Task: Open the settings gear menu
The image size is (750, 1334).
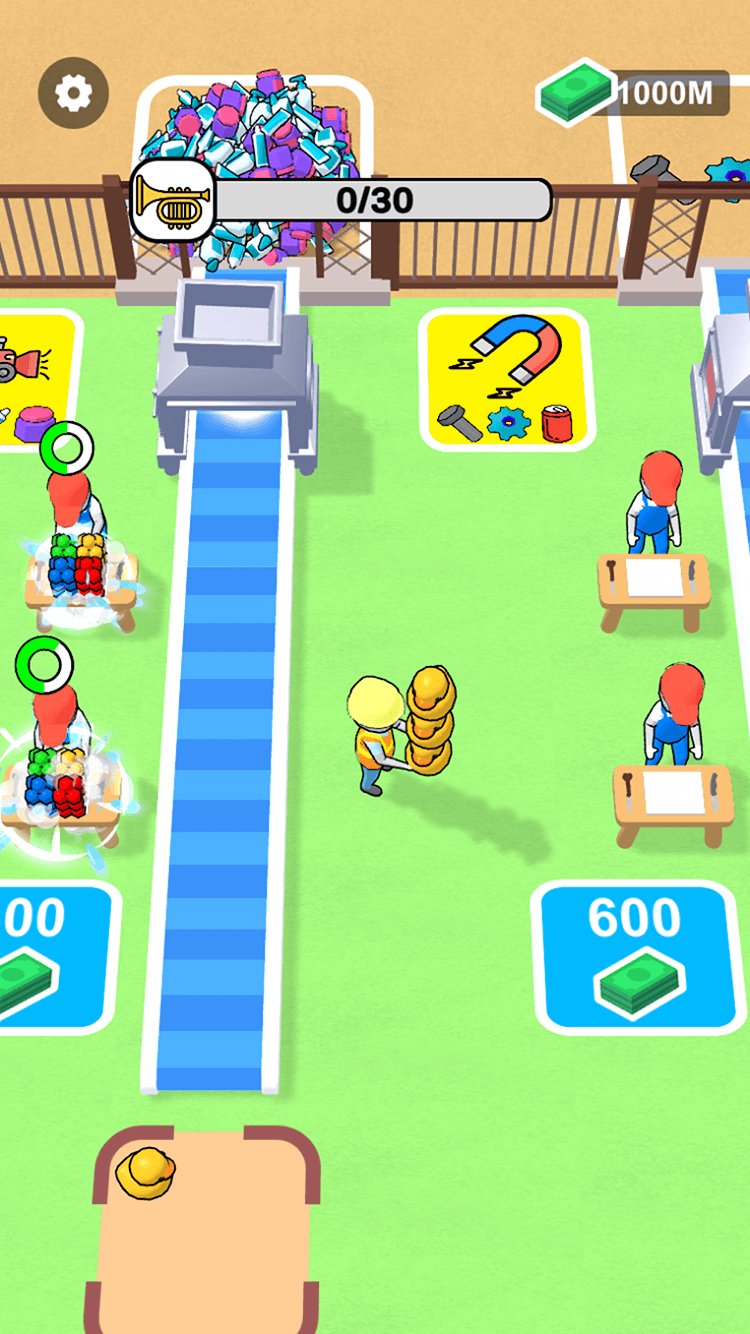Action: coord(71,90)
